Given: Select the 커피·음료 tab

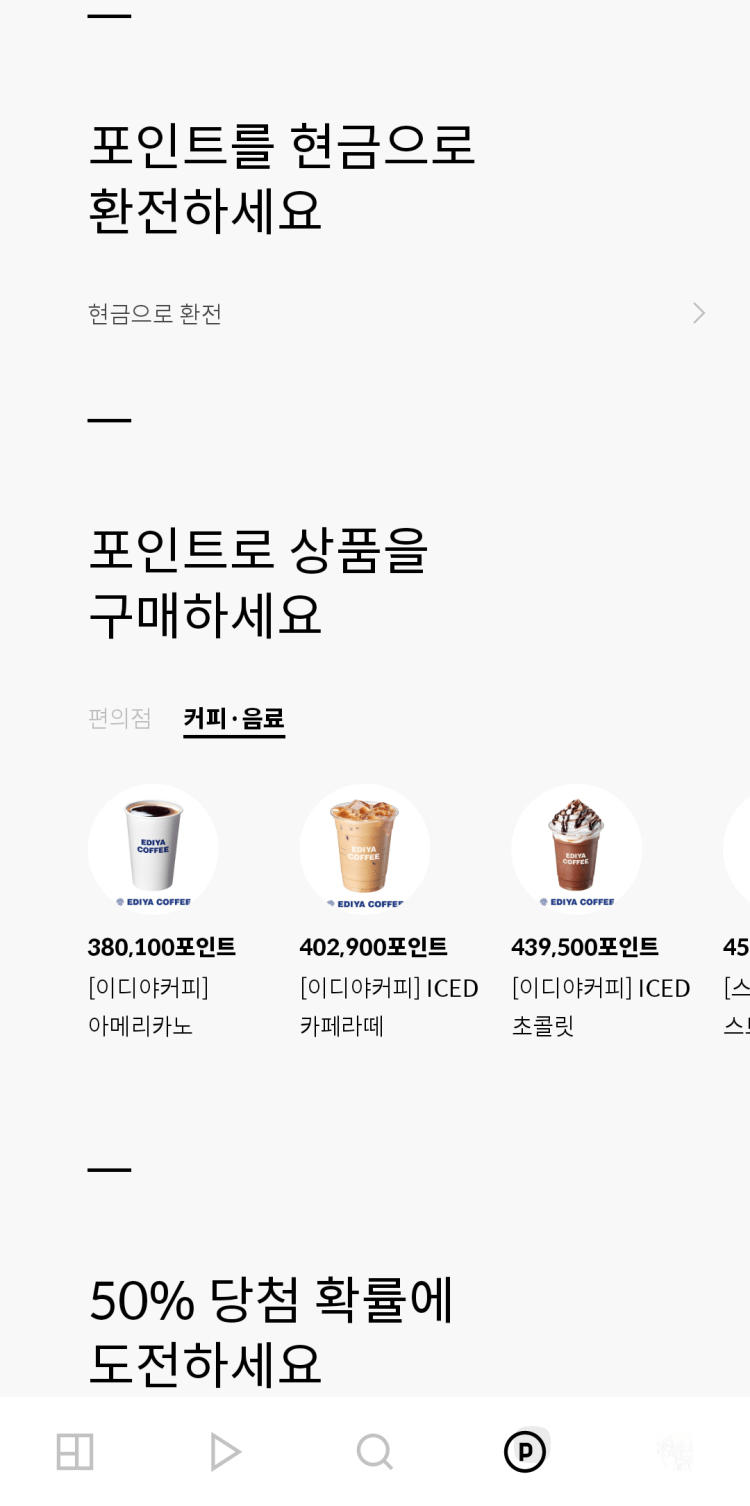Looking at the screenshot, I should 233,718.
